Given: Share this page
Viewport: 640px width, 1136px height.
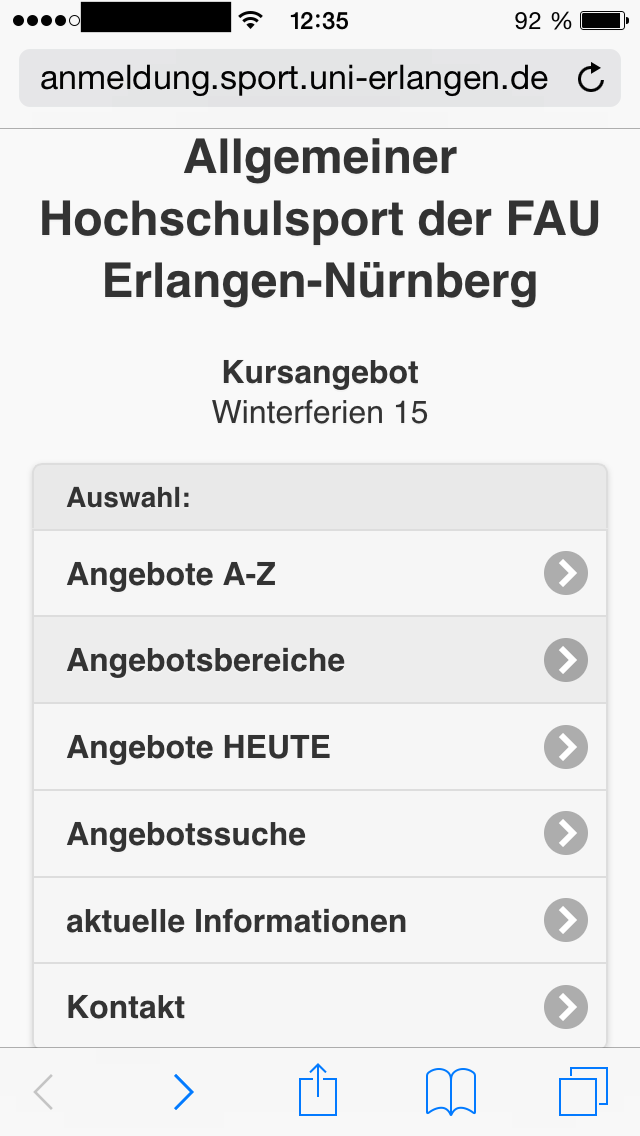Looking at the screenshot, I should tap(318, 1090).
